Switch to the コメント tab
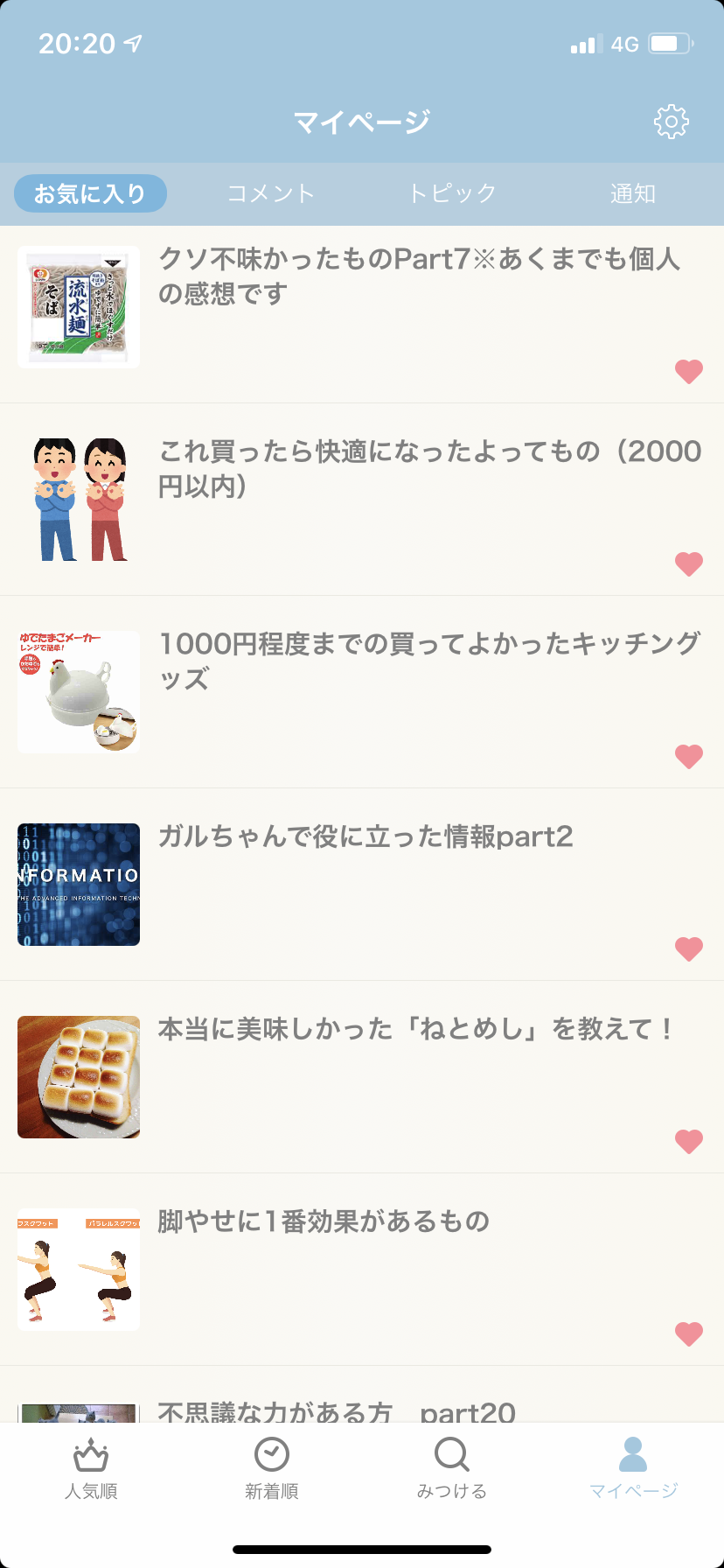The height and width of the screenshot is (1568, 724). 271,194
